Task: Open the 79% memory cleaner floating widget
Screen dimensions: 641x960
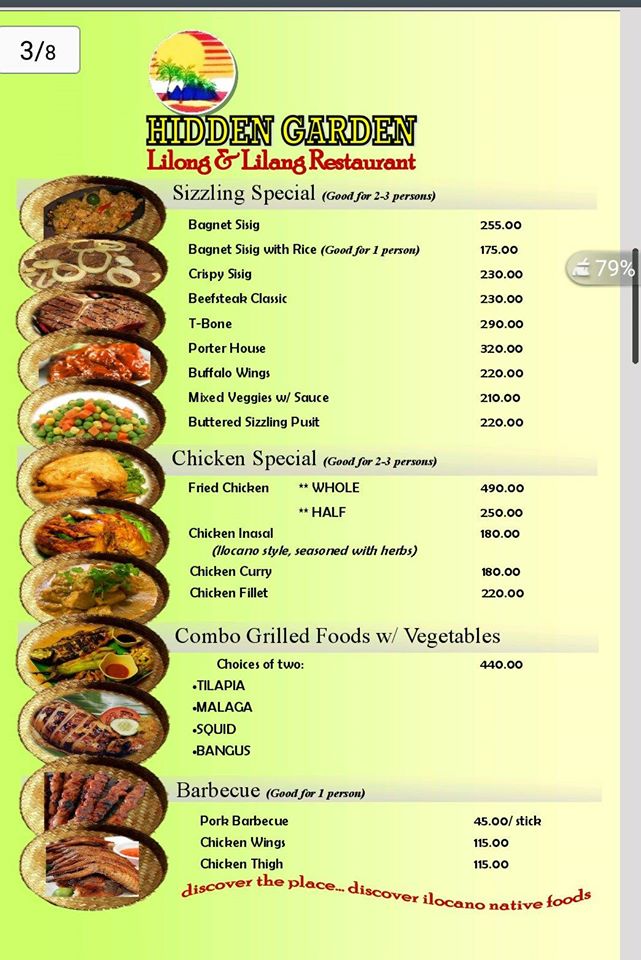Action: 603,268
